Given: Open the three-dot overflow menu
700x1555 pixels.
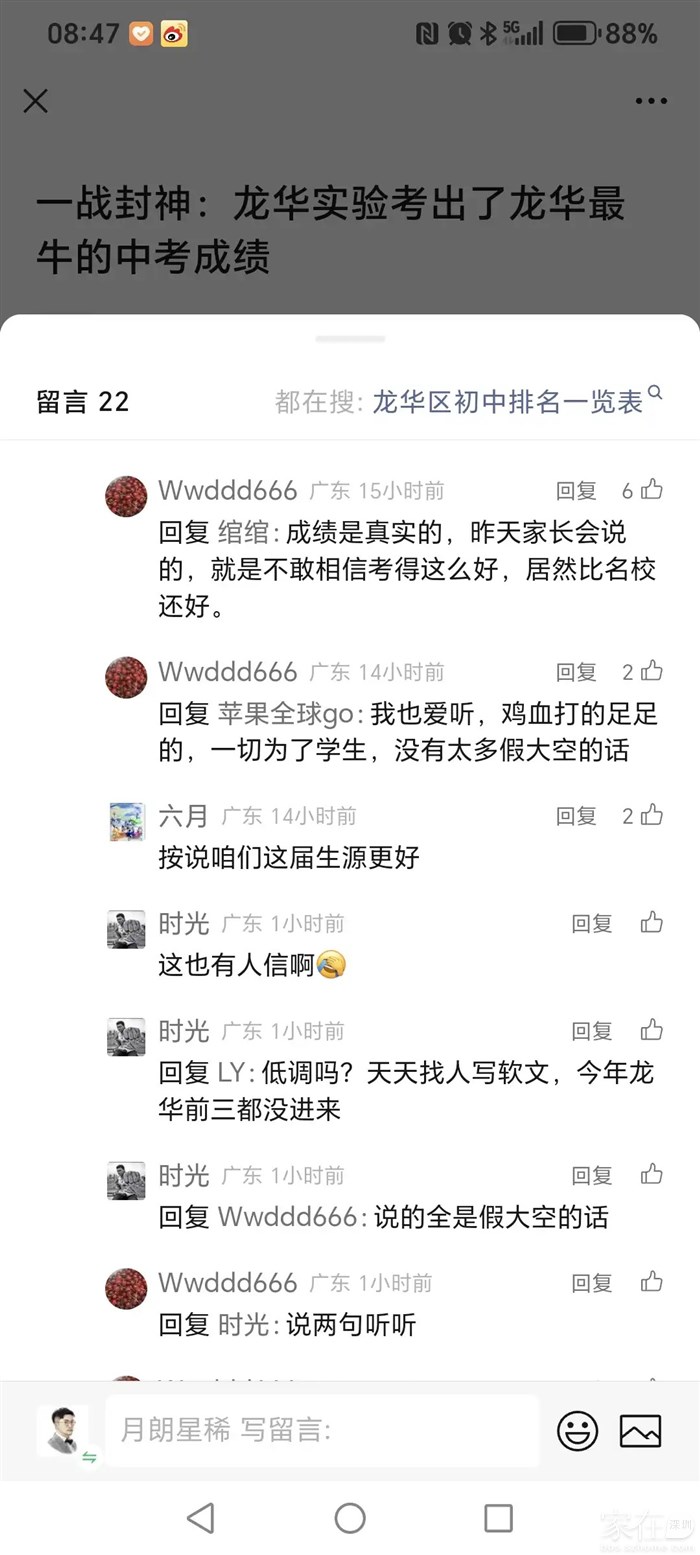Looking at the screenshot, I should point(651,101).
